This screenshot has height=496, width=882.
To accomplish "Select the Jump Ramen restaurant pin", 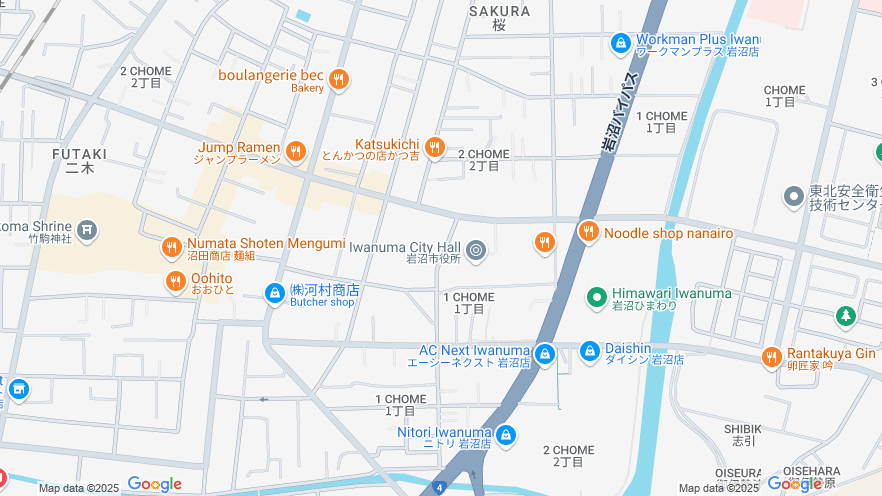I will click(x=295, y=151).
